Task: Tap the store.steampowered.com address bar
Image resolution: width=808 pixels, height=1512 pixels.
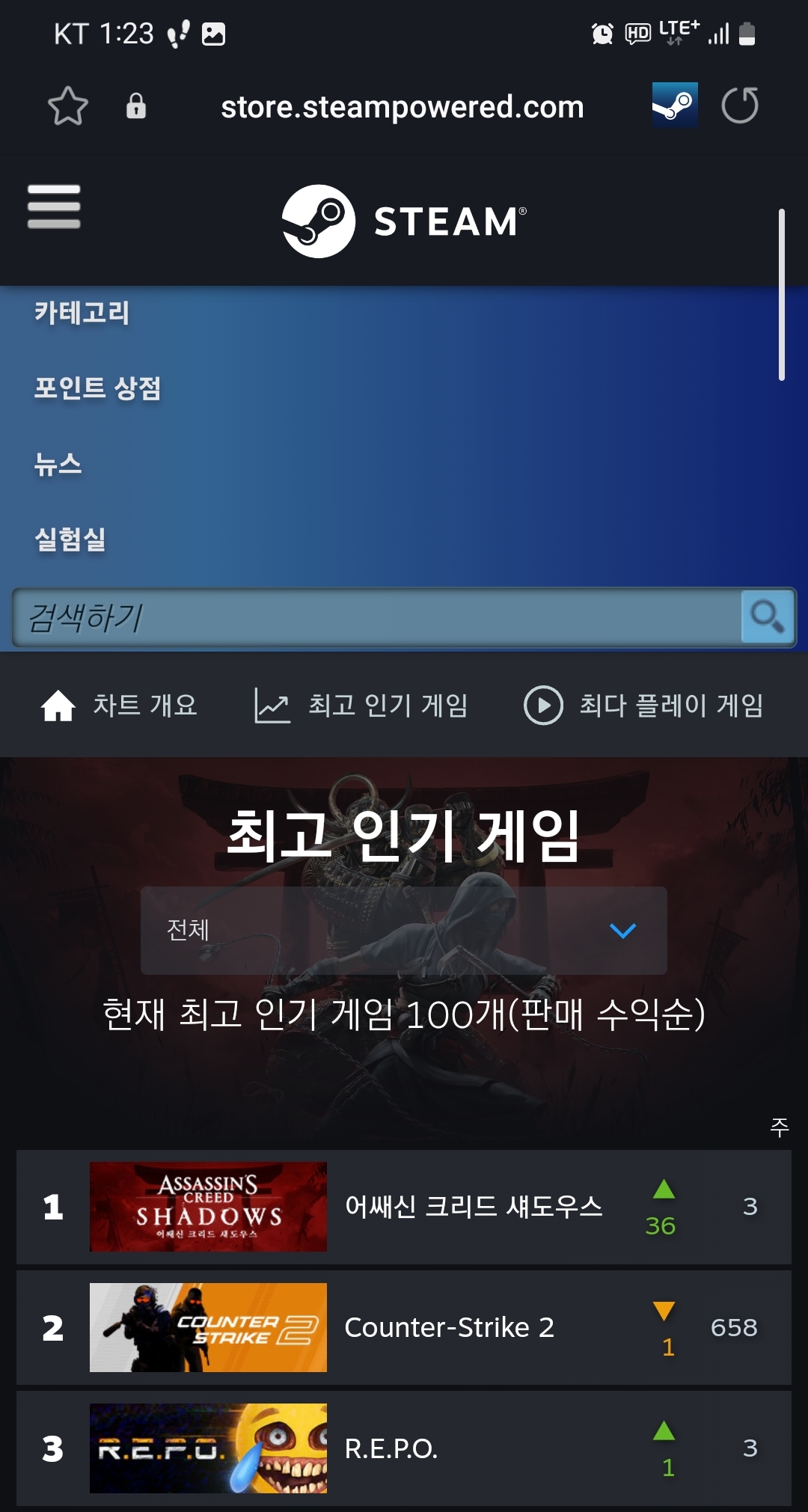Action: (x=403, y=107)
